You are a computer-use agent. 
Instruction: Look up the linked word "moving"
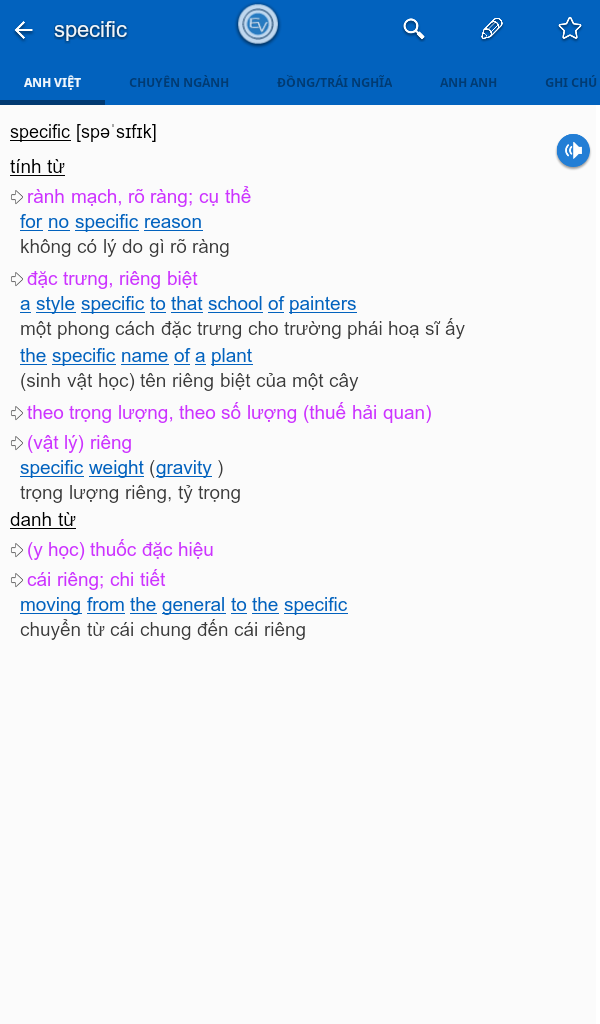coord(51,605)
